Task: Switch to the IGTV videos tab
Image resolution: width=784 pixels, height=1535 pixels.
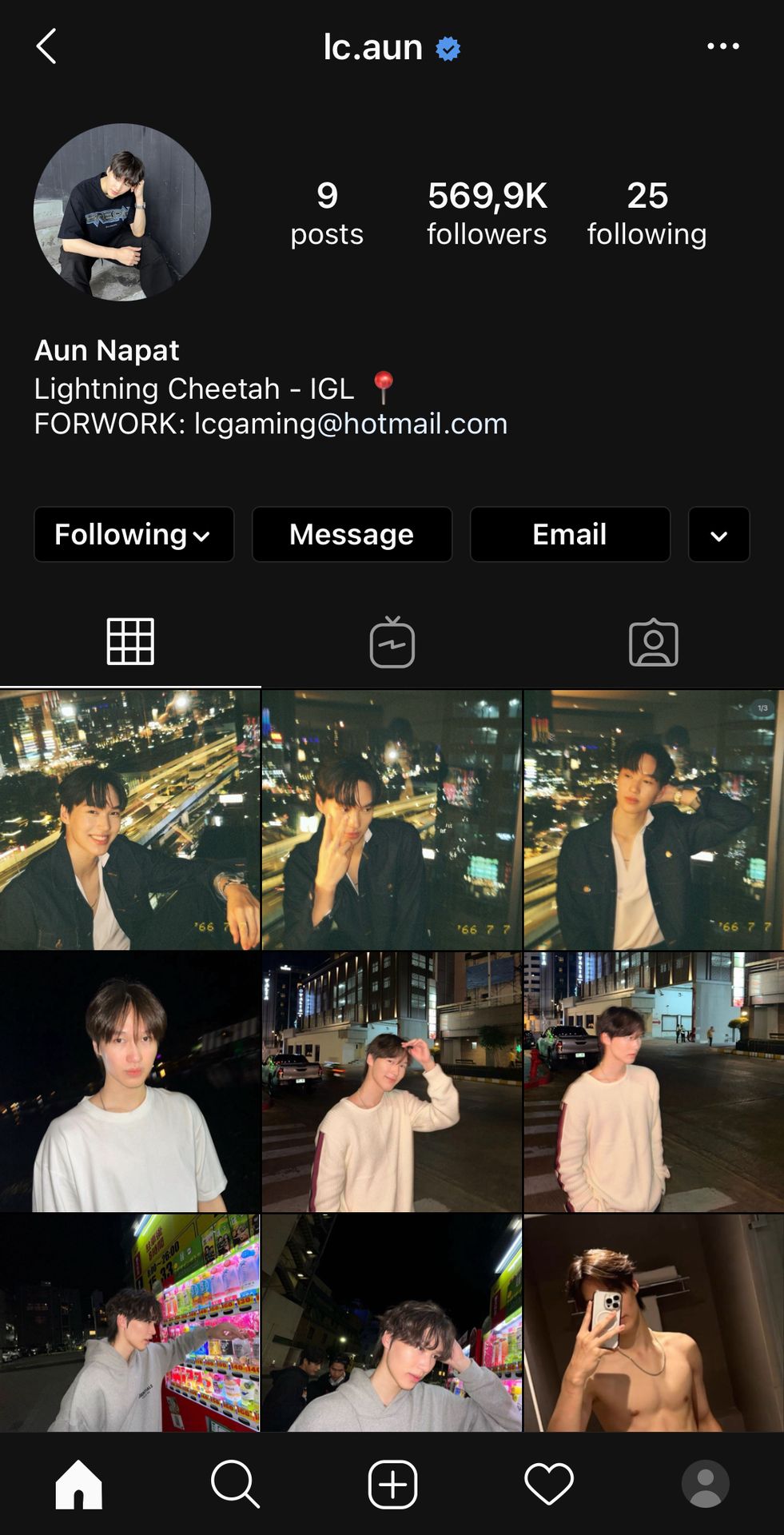Action: click(x=392, y=642)
